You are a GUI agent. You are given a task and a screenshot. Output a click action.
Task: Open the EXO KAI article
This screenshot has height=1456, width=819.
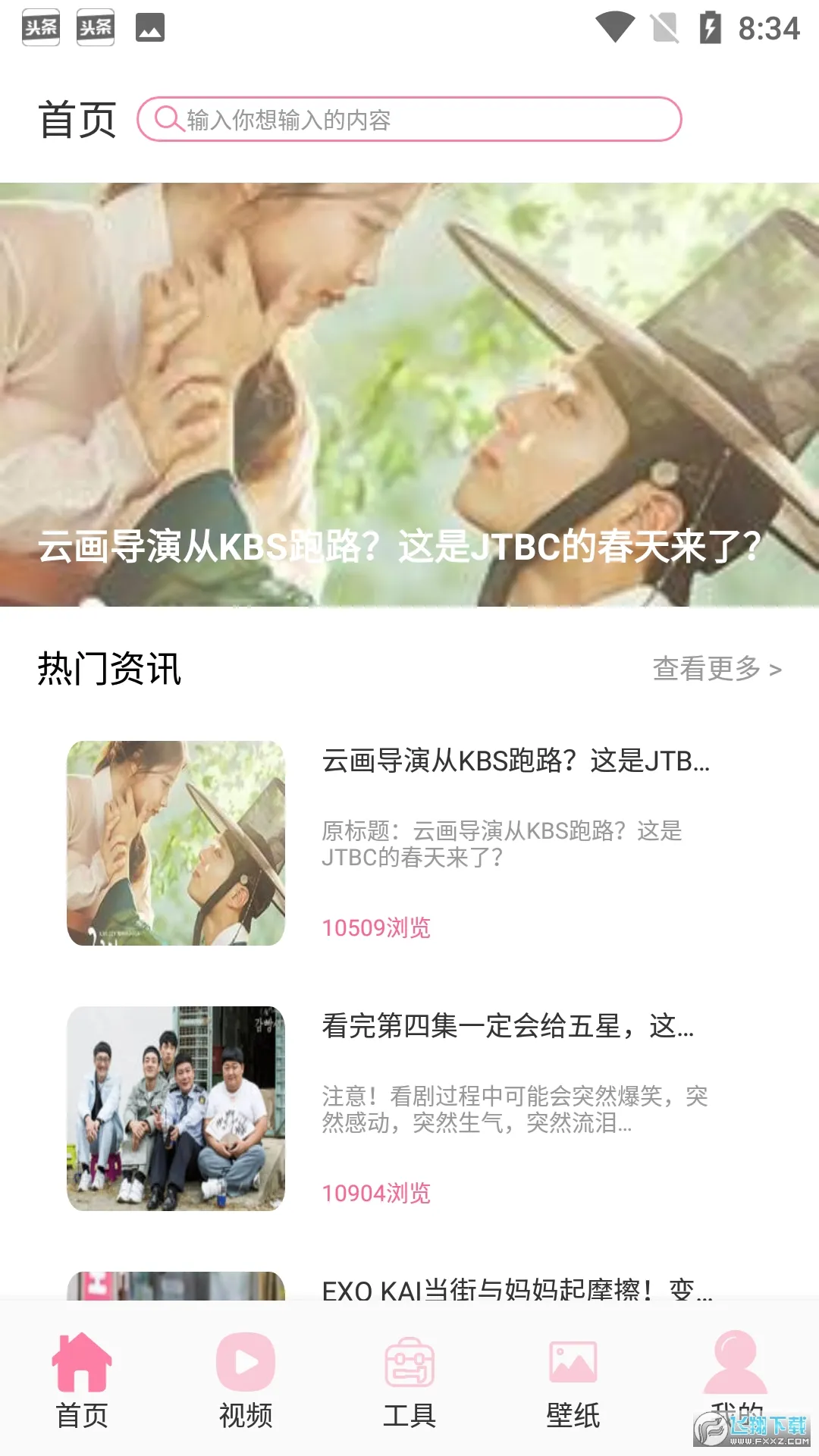tap(516, 1288)
